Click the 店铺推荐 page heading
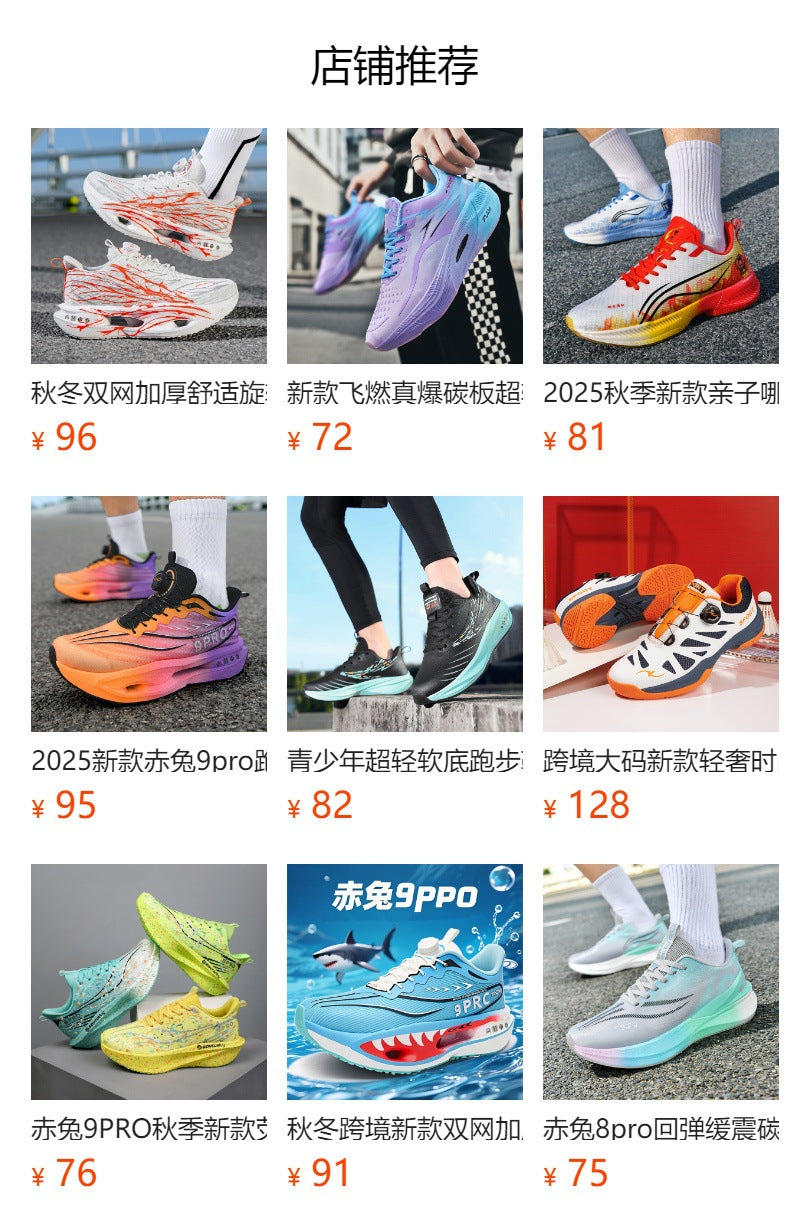This screenshot has width=790, height=1232. click(395, 63)
